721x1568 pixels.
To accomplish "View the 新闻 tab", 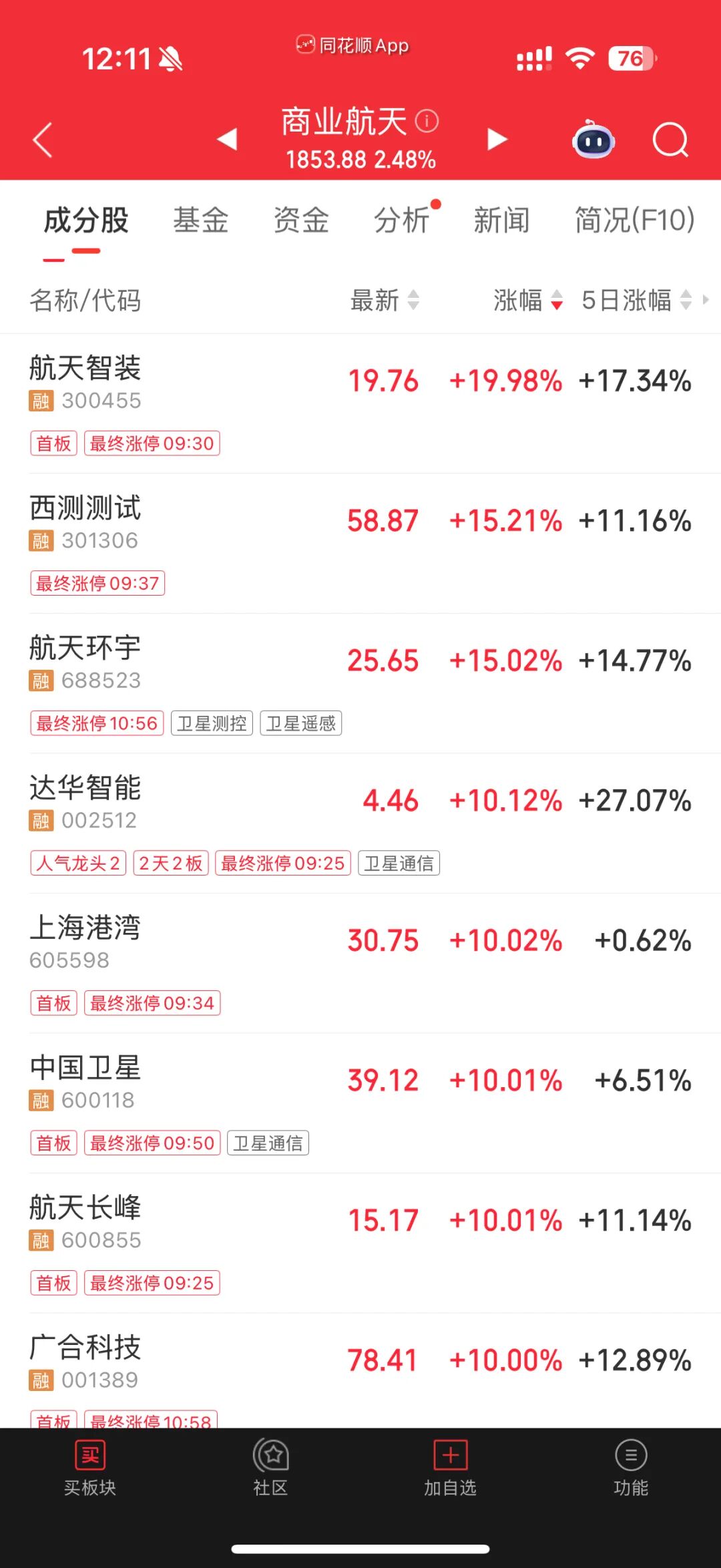I will point(501,220).
